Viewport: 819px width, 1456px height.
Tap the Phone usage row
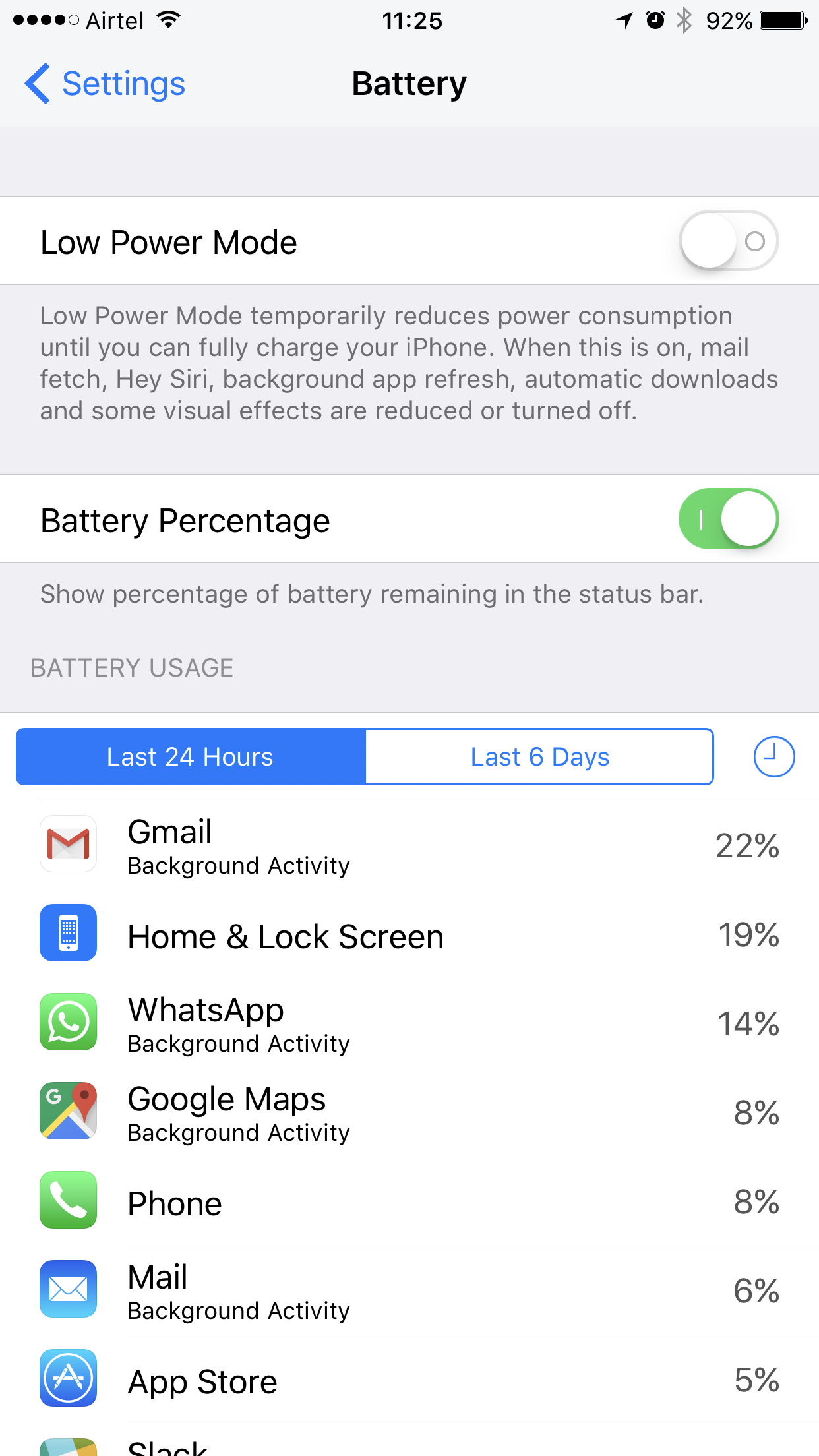point(409,1202)
